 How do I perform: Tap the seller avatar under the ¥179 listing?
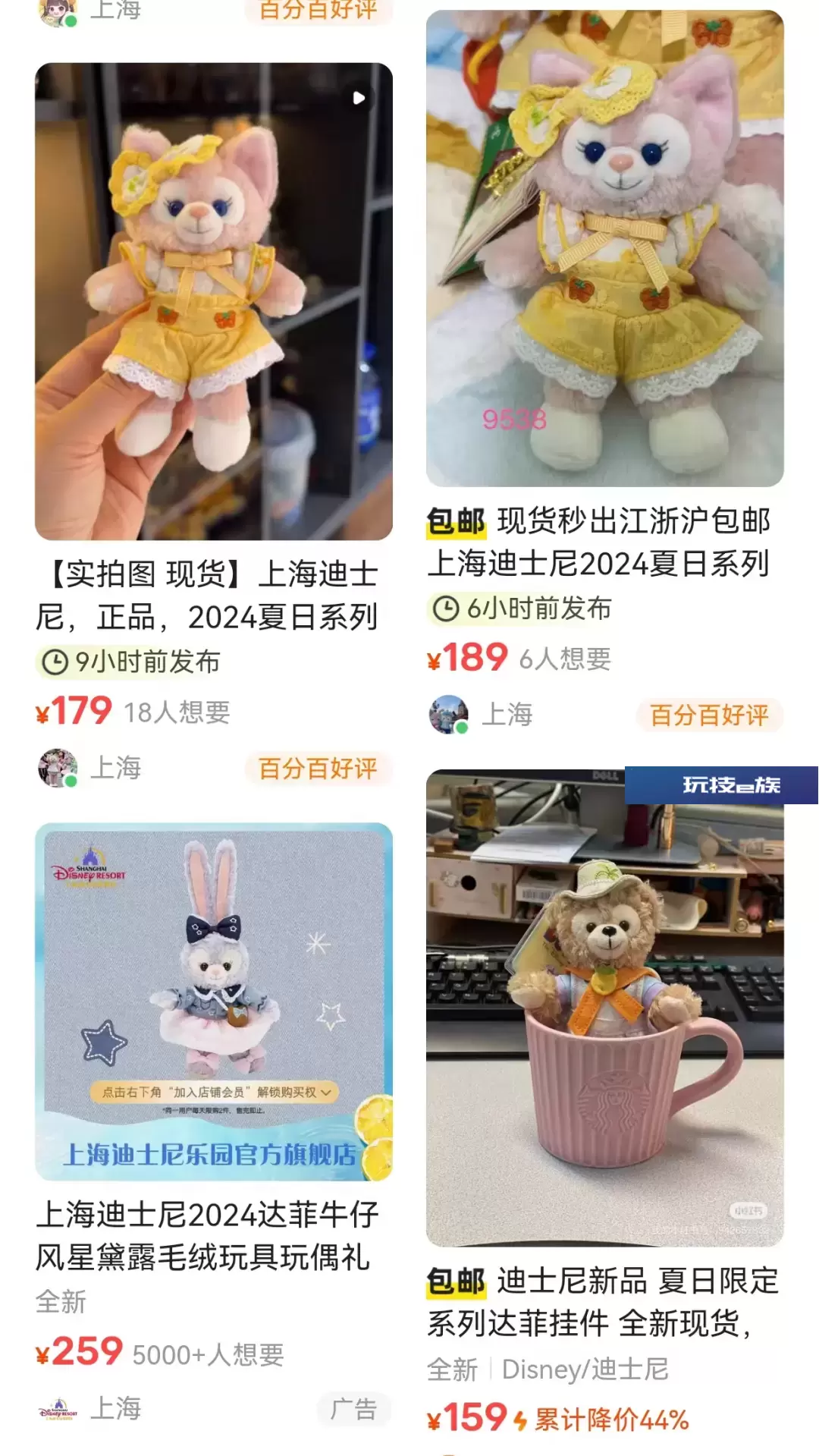coord(58,768)
